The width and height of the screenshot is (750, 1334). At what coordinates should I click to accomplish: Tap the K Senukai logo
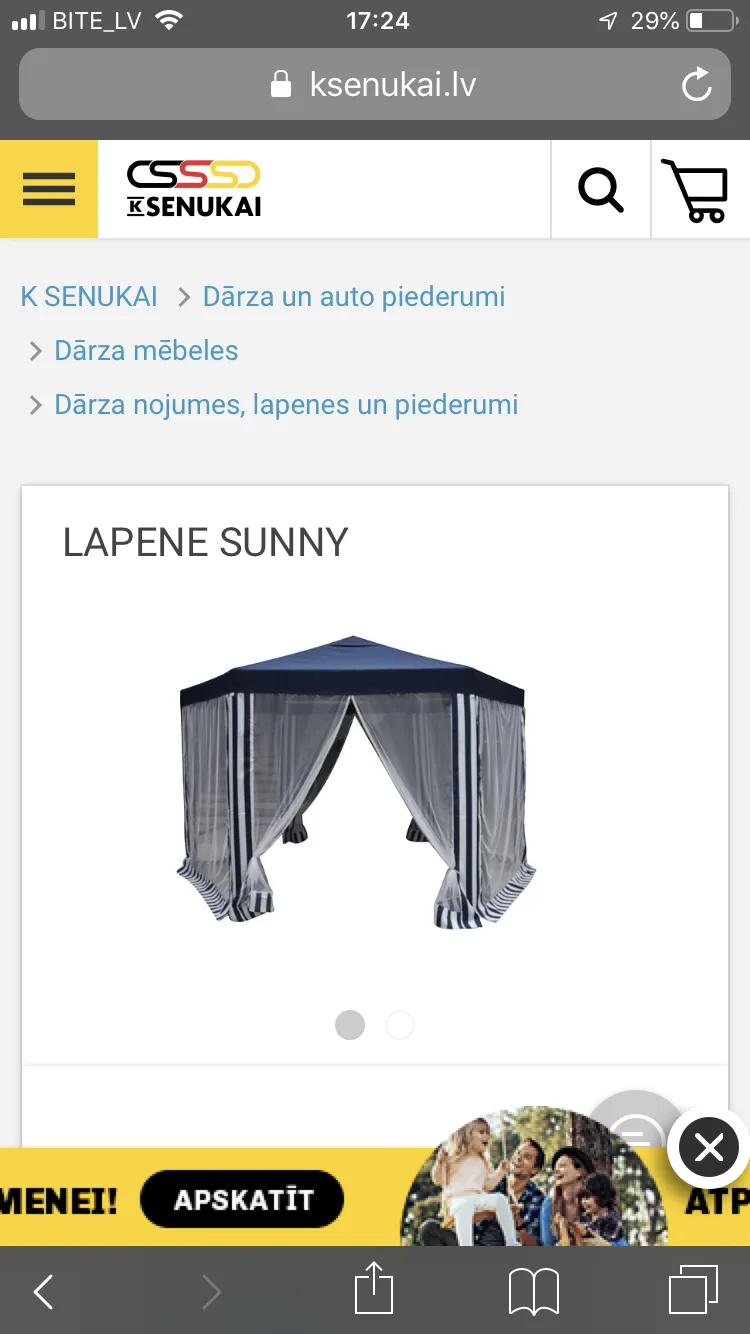point(194,189)
